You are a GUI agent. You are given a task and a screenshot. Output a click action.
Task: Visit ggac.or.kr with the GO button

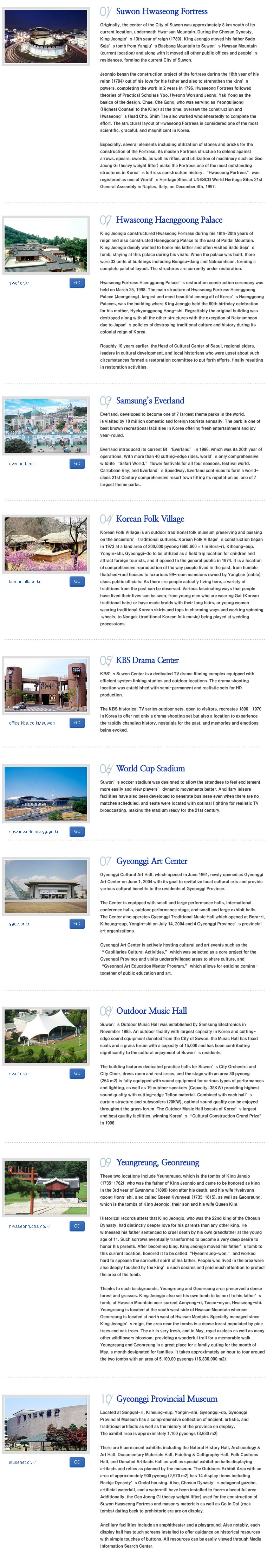tap(77, 923)
